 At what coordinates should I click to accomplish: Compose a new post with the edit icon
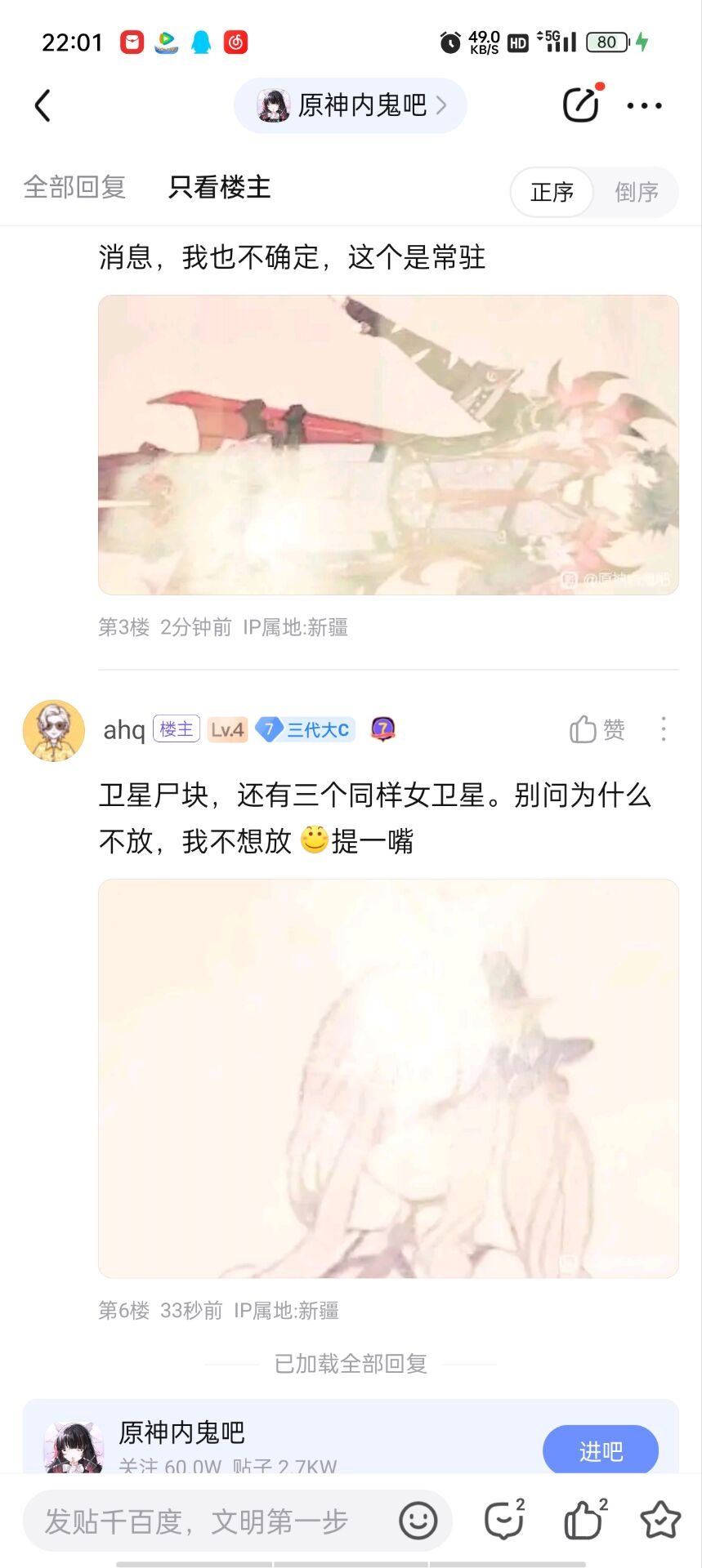pyautogui.click(x=581, y=105)
